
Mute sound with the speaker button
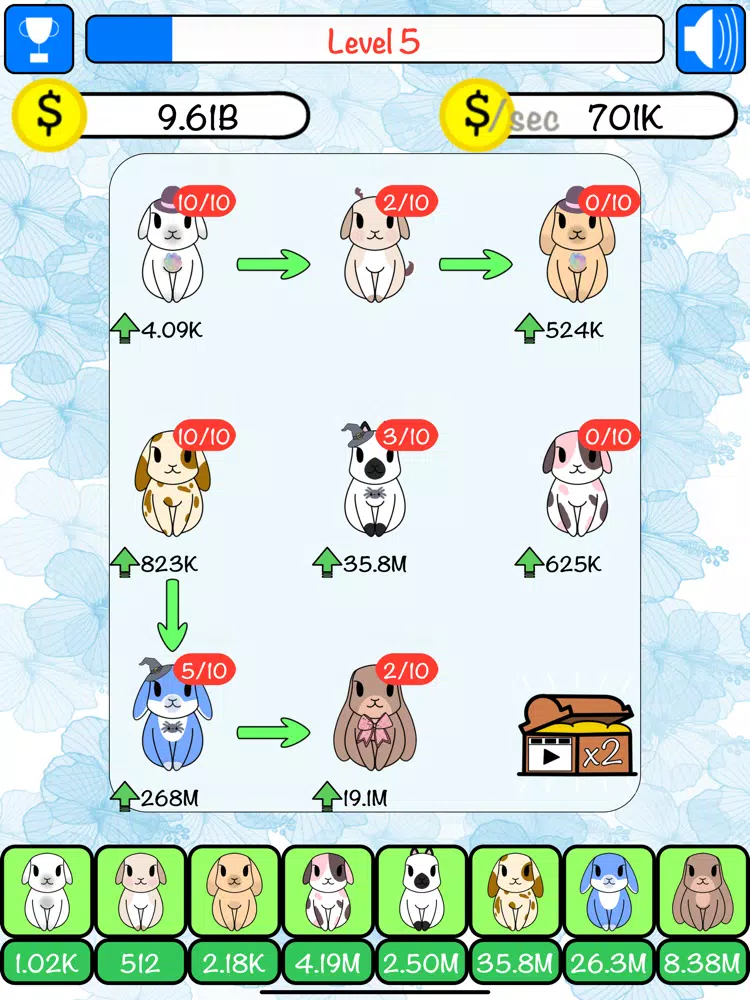pyautogui.click(x=710, y=39)
